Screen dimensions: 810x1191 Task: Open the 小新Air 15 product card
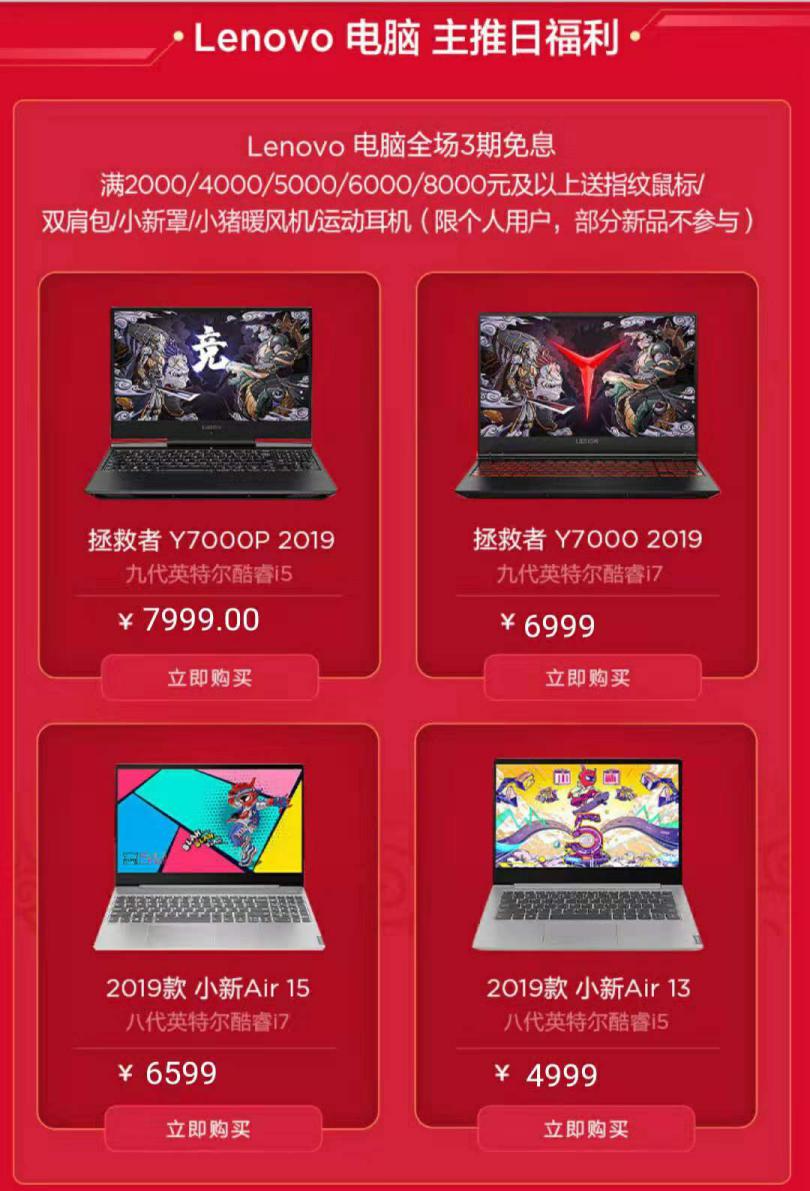(209, 870)
